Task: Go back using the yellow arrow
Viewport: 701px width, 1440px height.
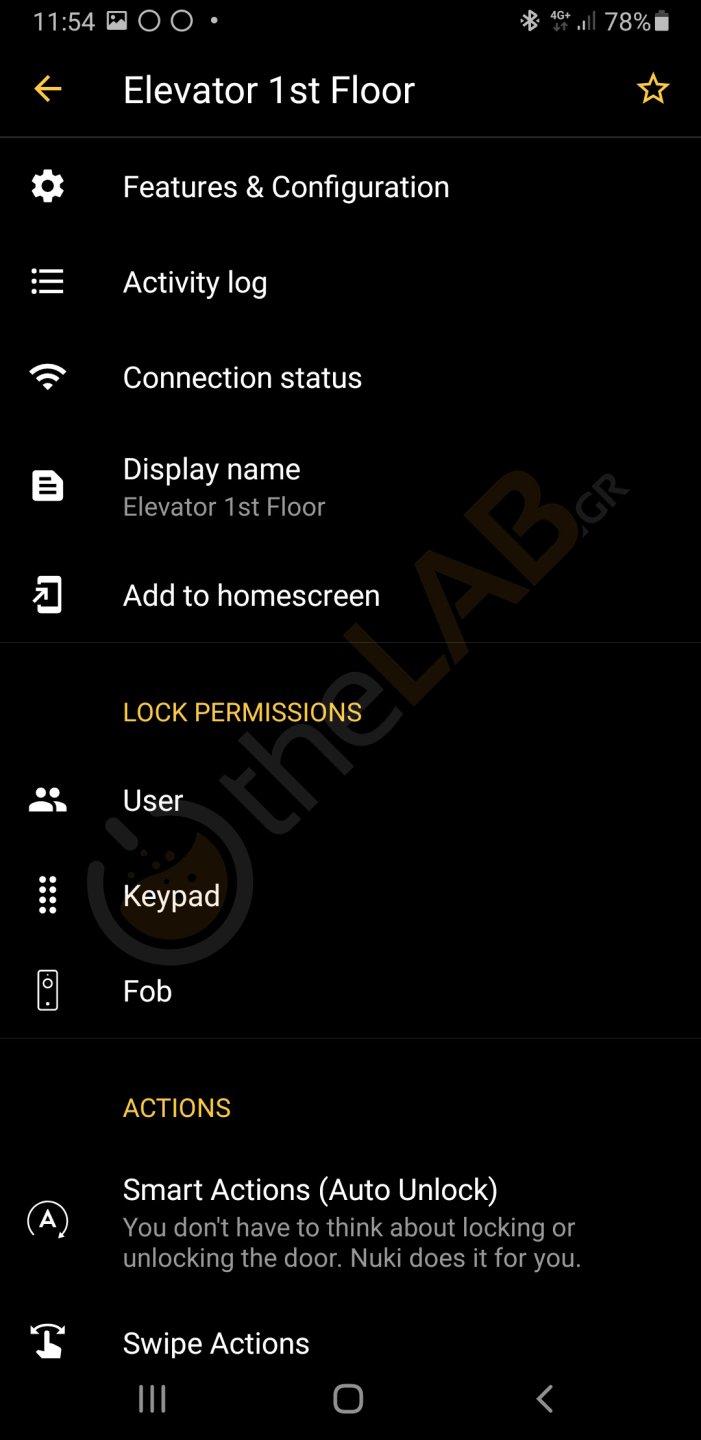Action: coord(47,90)
